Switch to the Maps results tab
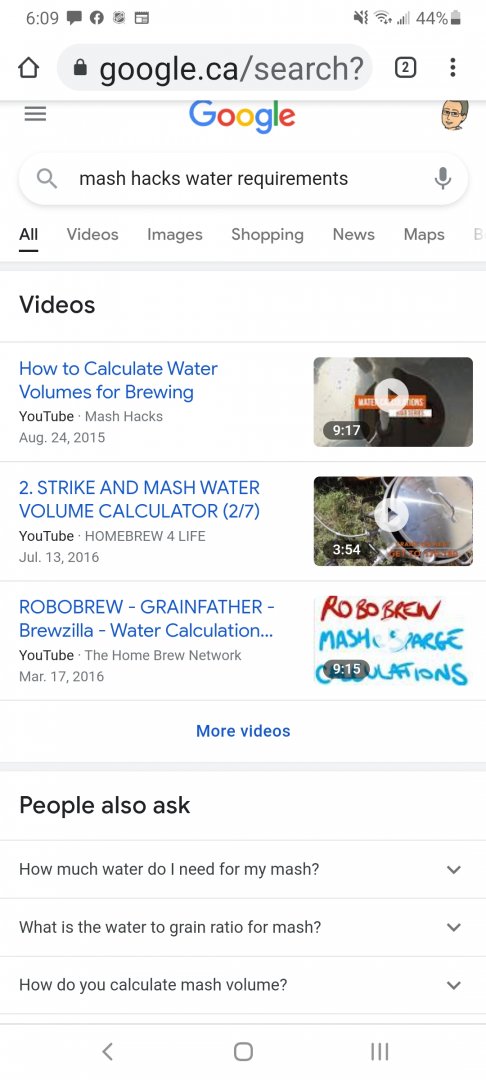This screenshot has width=486, height=1080. click(424, 234)
